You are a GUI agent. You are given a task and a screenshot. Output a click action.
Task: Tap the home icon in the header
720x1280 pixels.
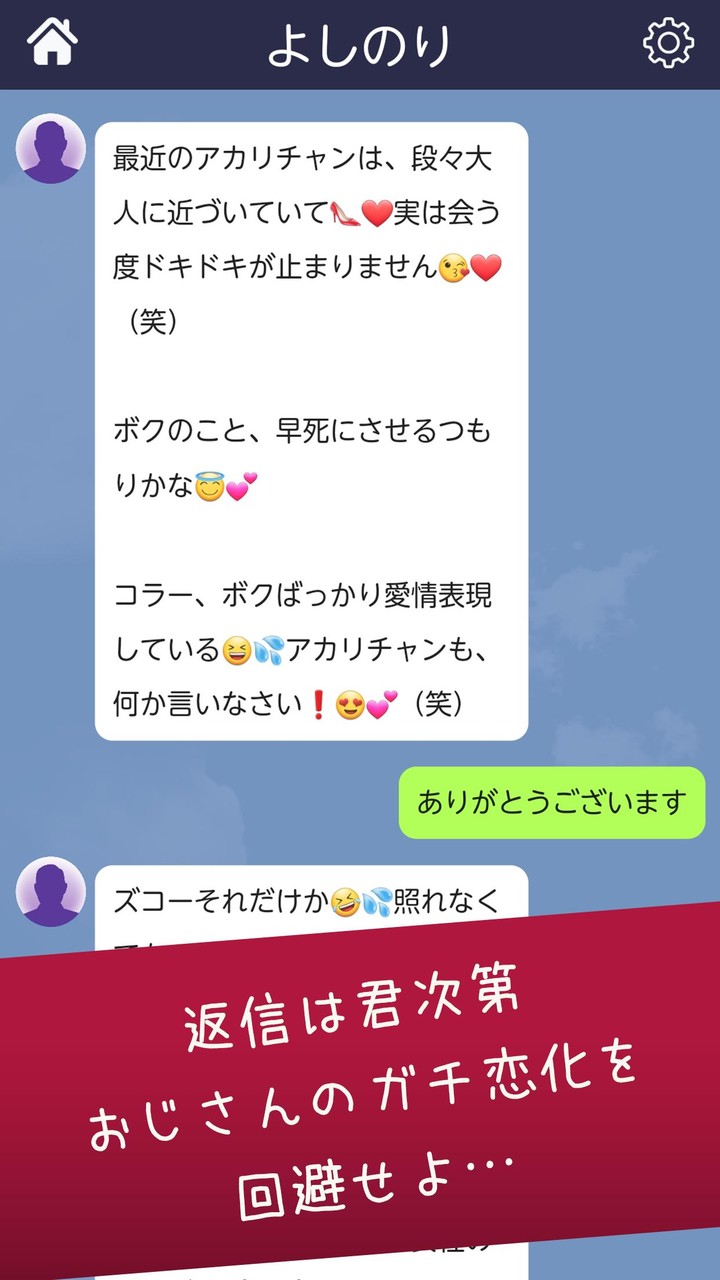coord(51,42)
